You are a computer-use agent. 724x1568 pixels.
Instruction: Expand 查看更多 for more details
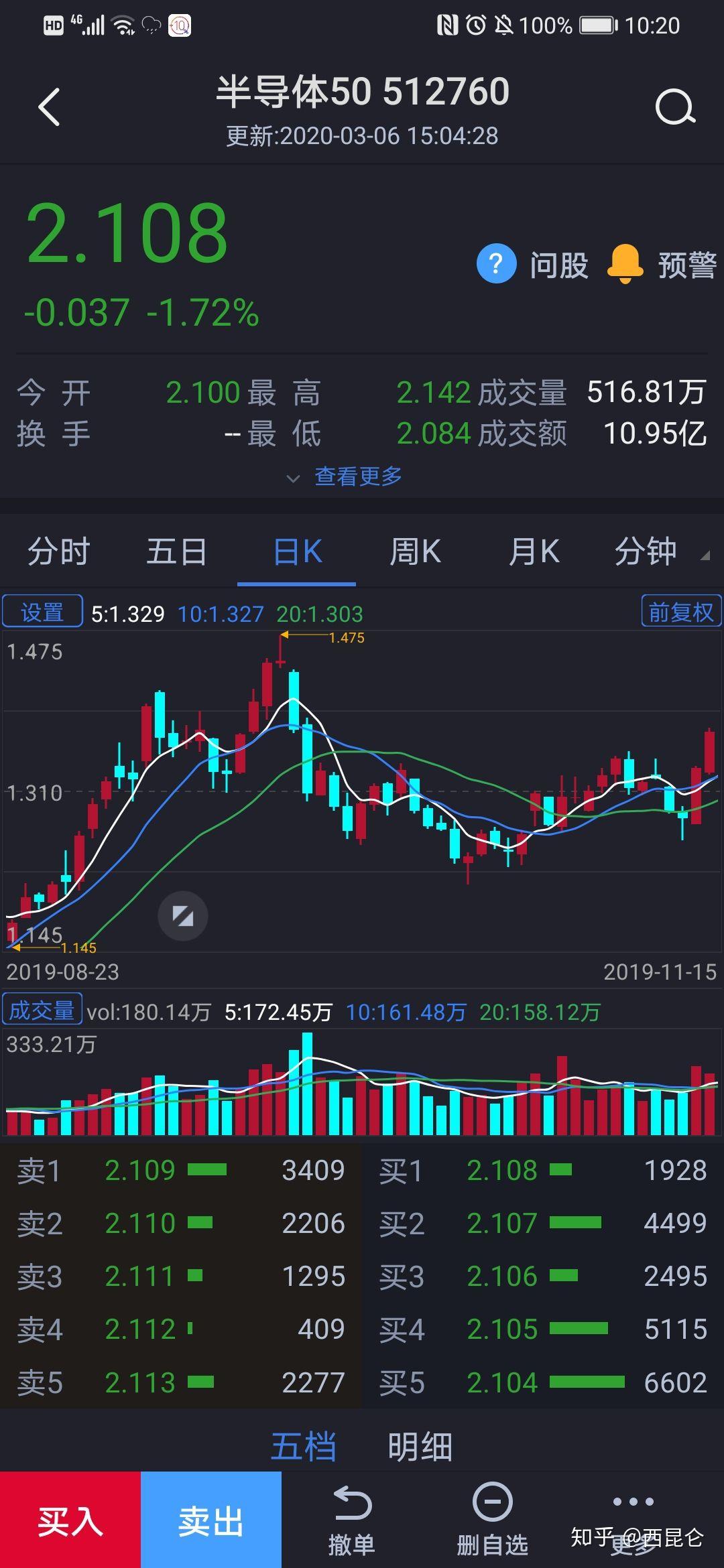tap(345, 476)
